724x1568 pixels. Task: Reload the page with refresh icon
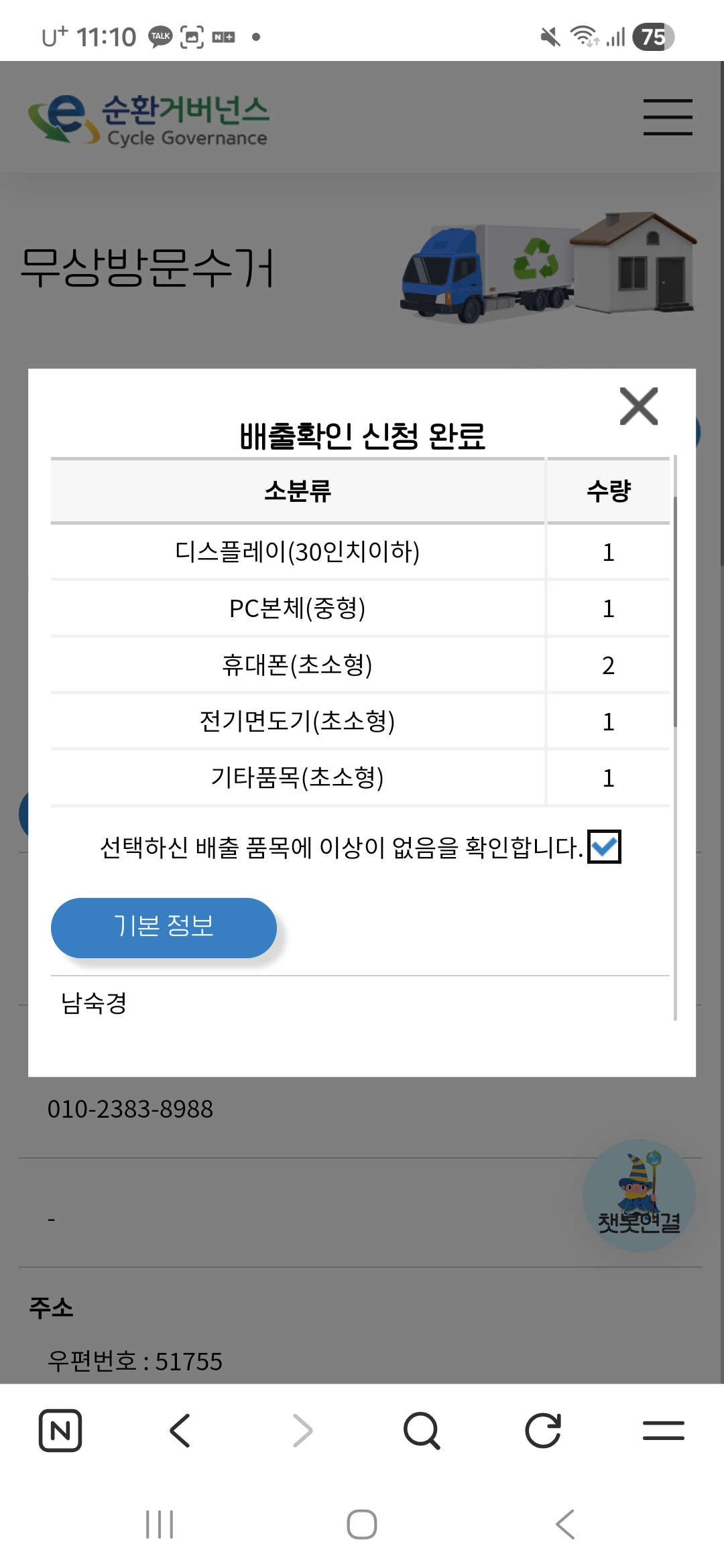pyautogui.click(x=542, y=1430)
